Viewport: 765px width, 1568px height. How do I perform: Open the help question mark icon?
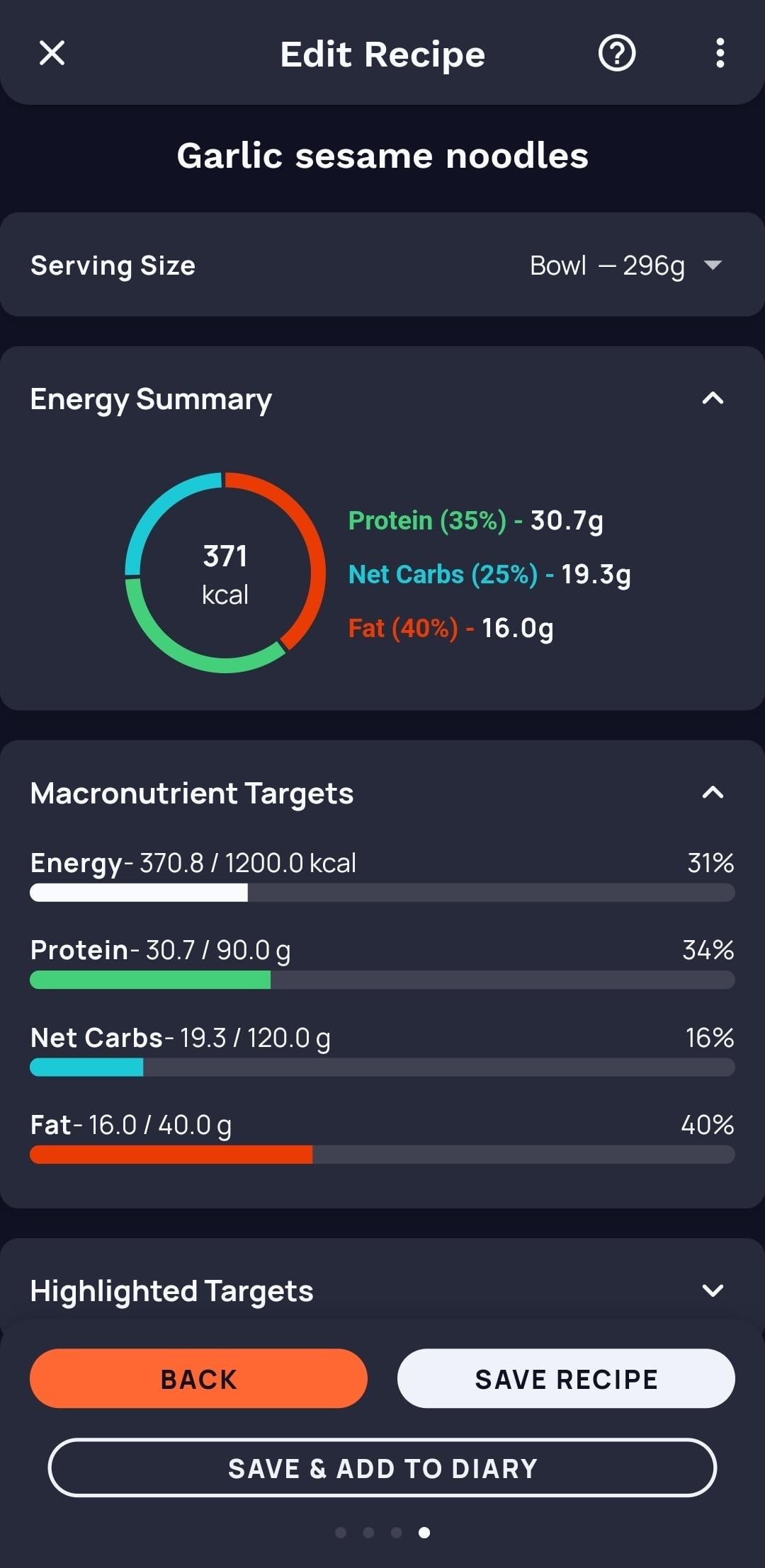tap(617, 53)
